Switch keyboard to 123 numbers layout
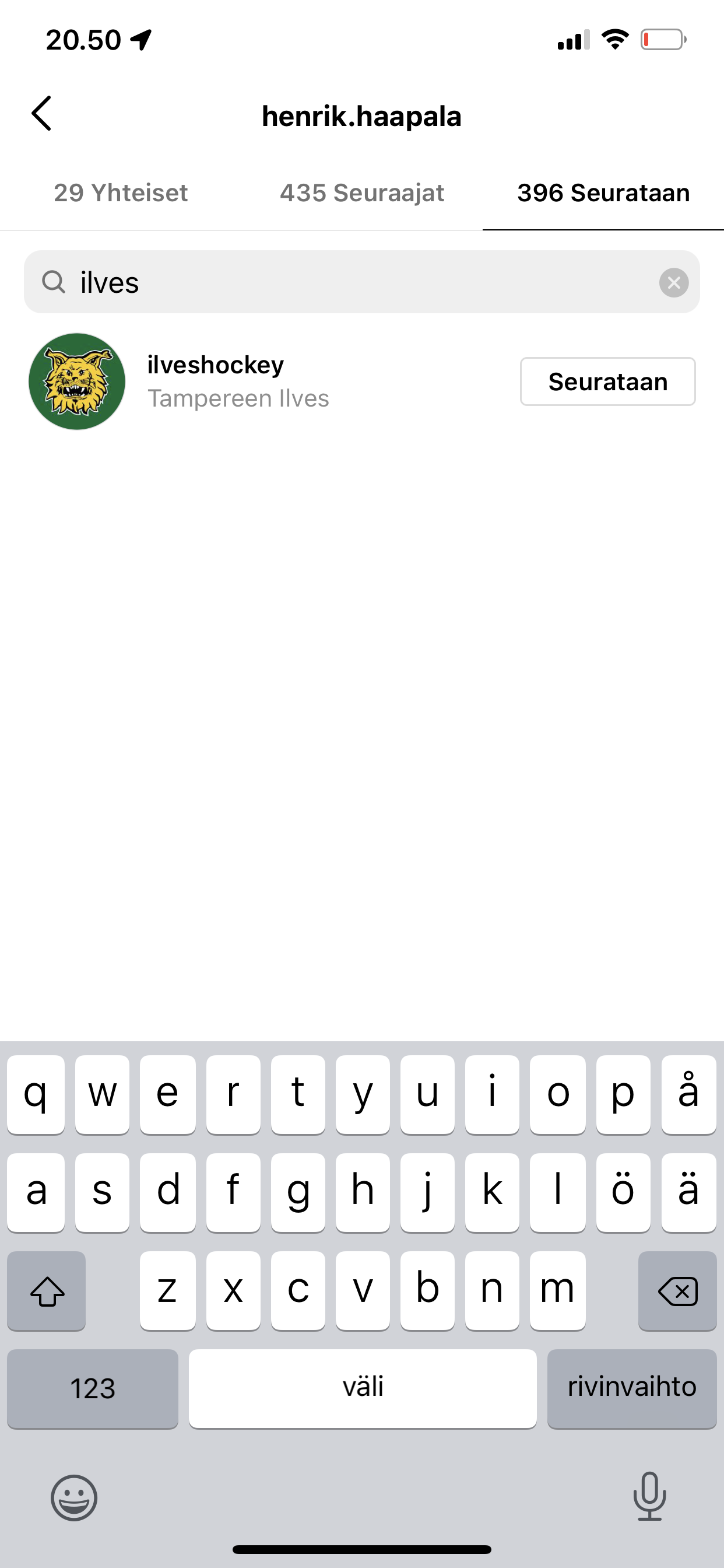724x1568 pixels. 93,1388
